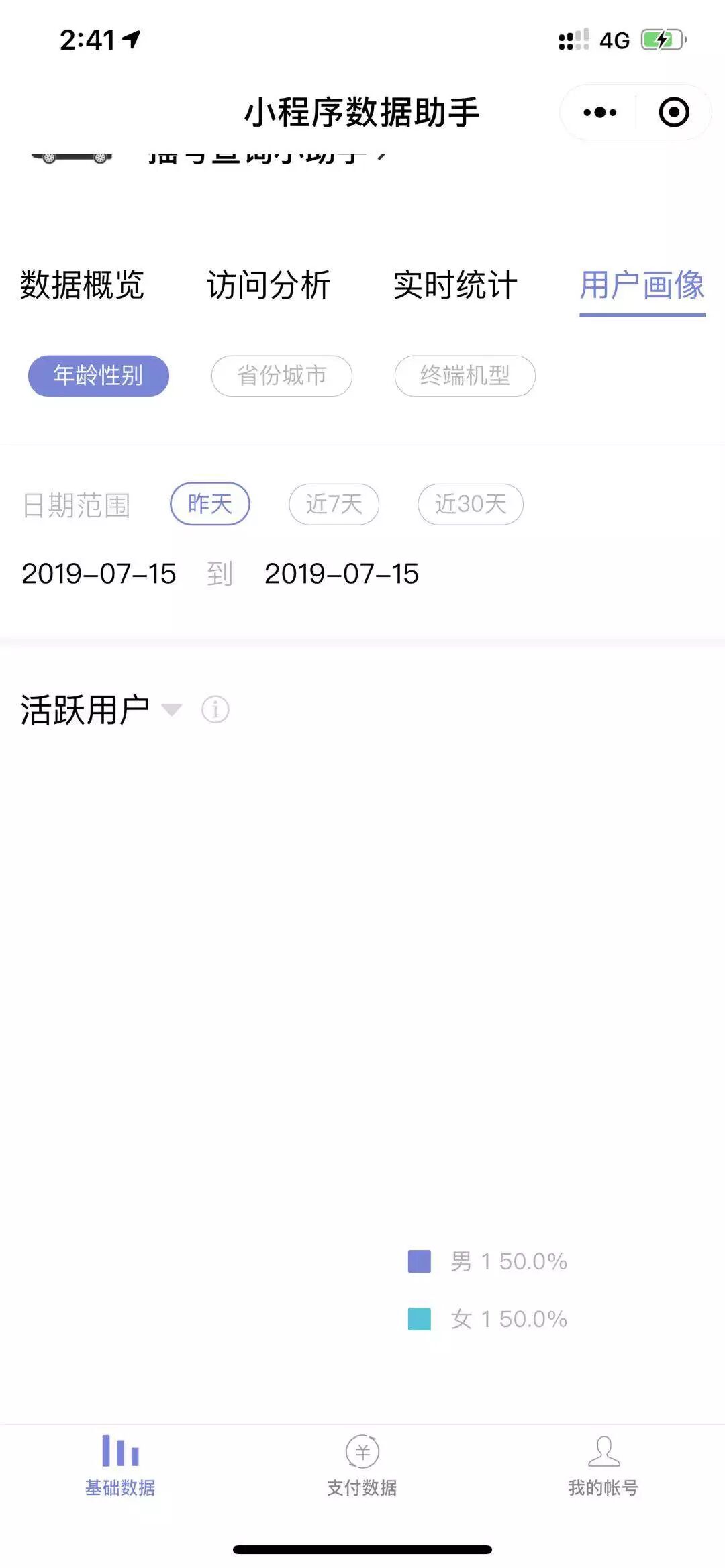This screenshot has height=1568, width=725.
Task: Switch to the 数据概览 tab
Action: click(x=82, y=285)
